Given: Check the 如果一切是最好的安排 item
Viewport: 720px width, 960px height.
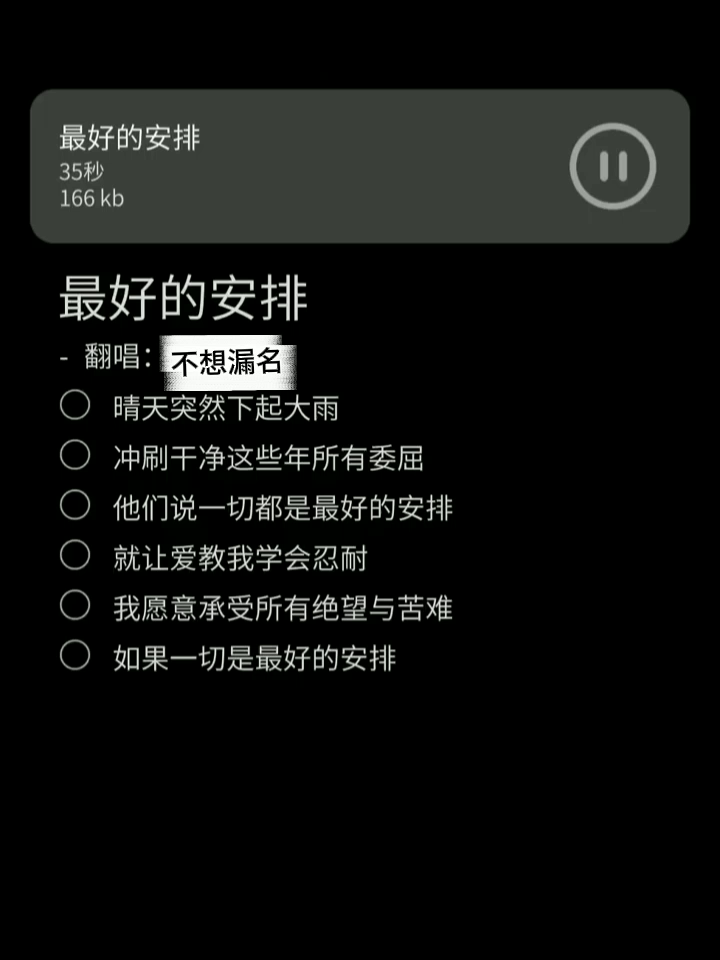Looking at the screenshot, I should tap(75, 655).
